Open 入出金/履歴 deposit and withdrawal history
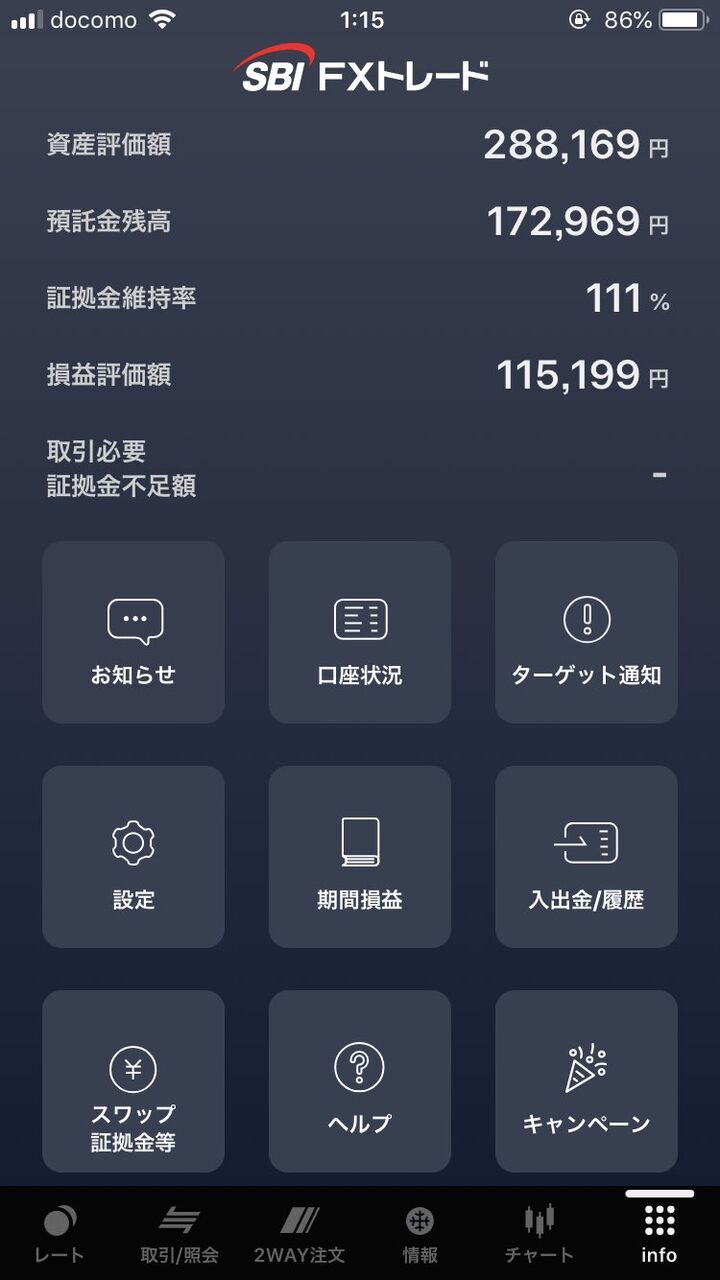720x1280 pixels. (586, 857)
